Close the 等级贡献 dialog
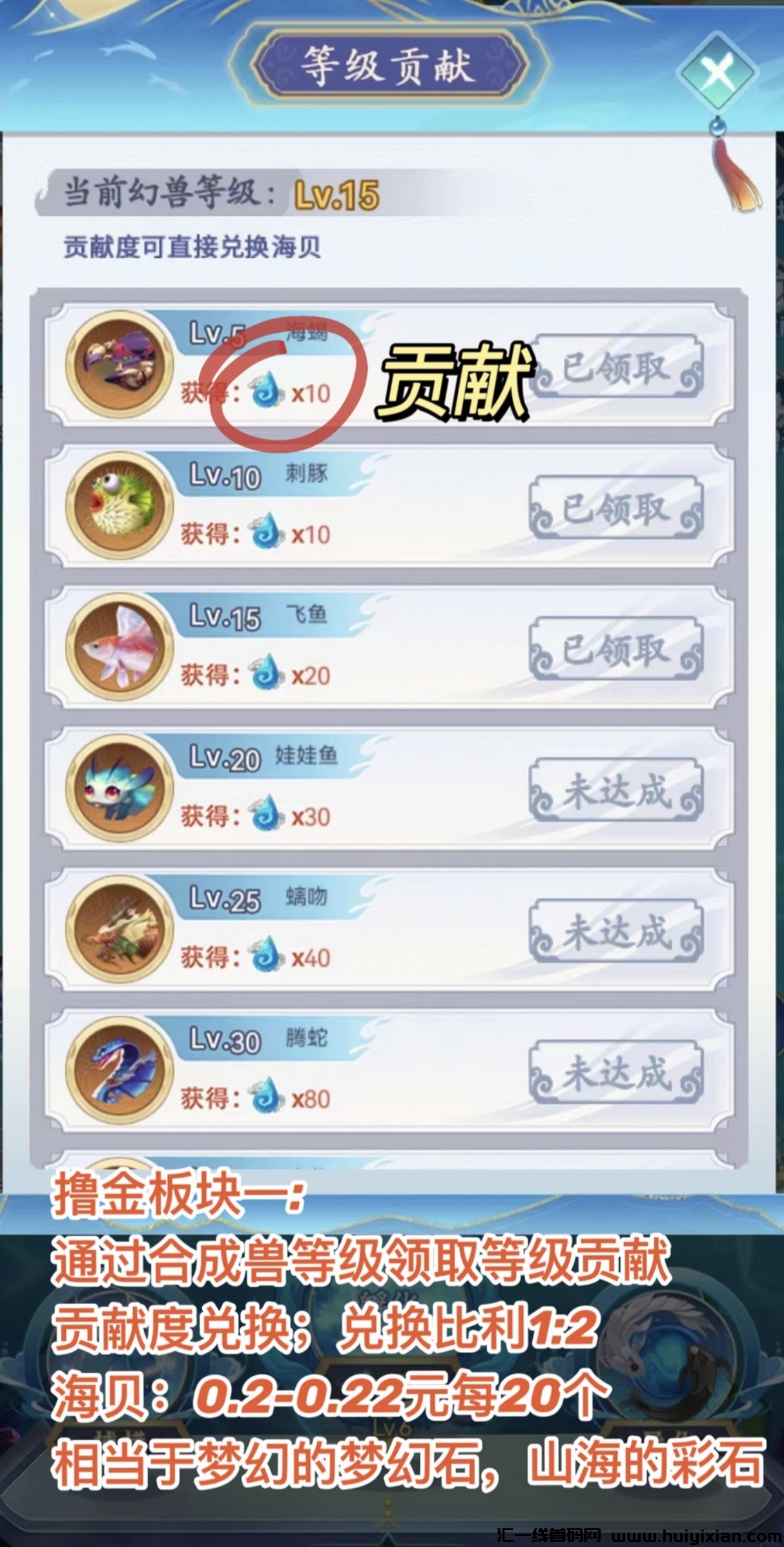 (718, 73)
